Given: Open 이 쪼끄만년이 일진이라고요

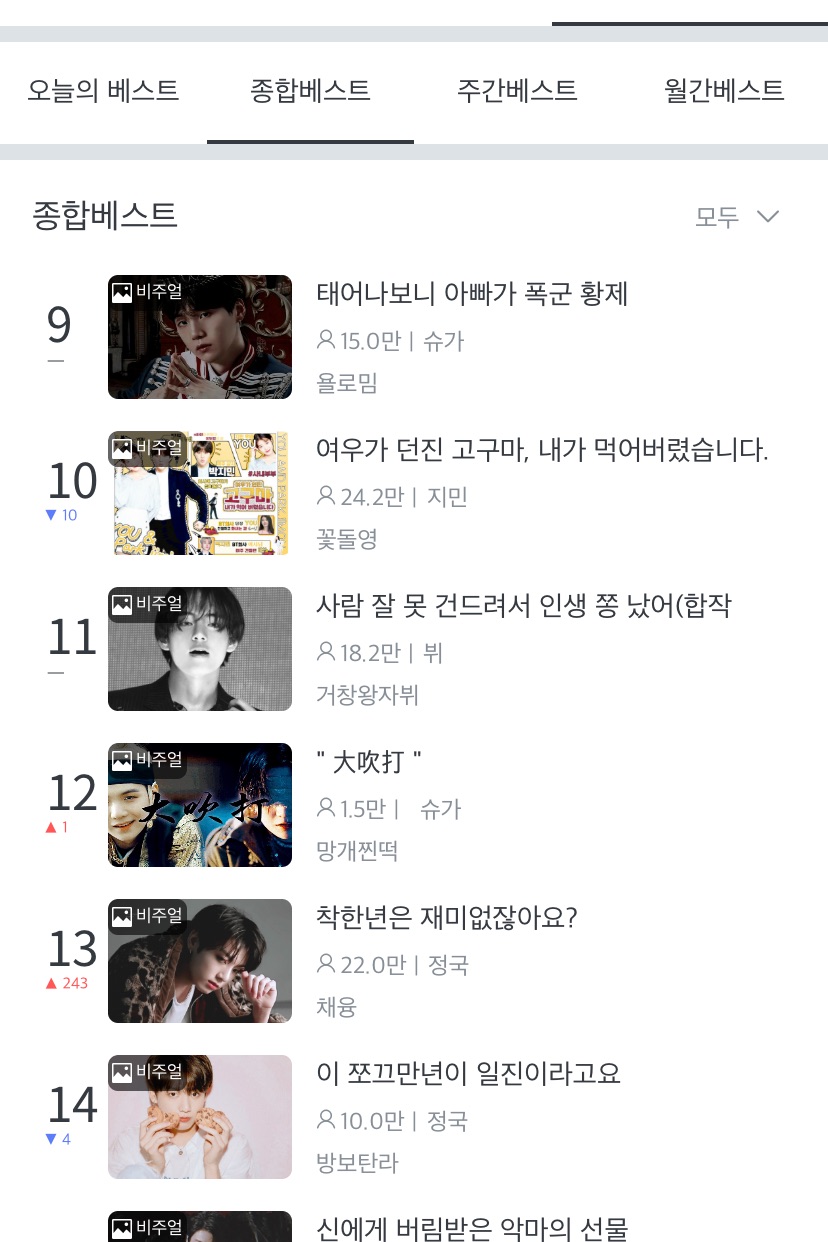Looking at the screenshot, I should point(468,1074).
